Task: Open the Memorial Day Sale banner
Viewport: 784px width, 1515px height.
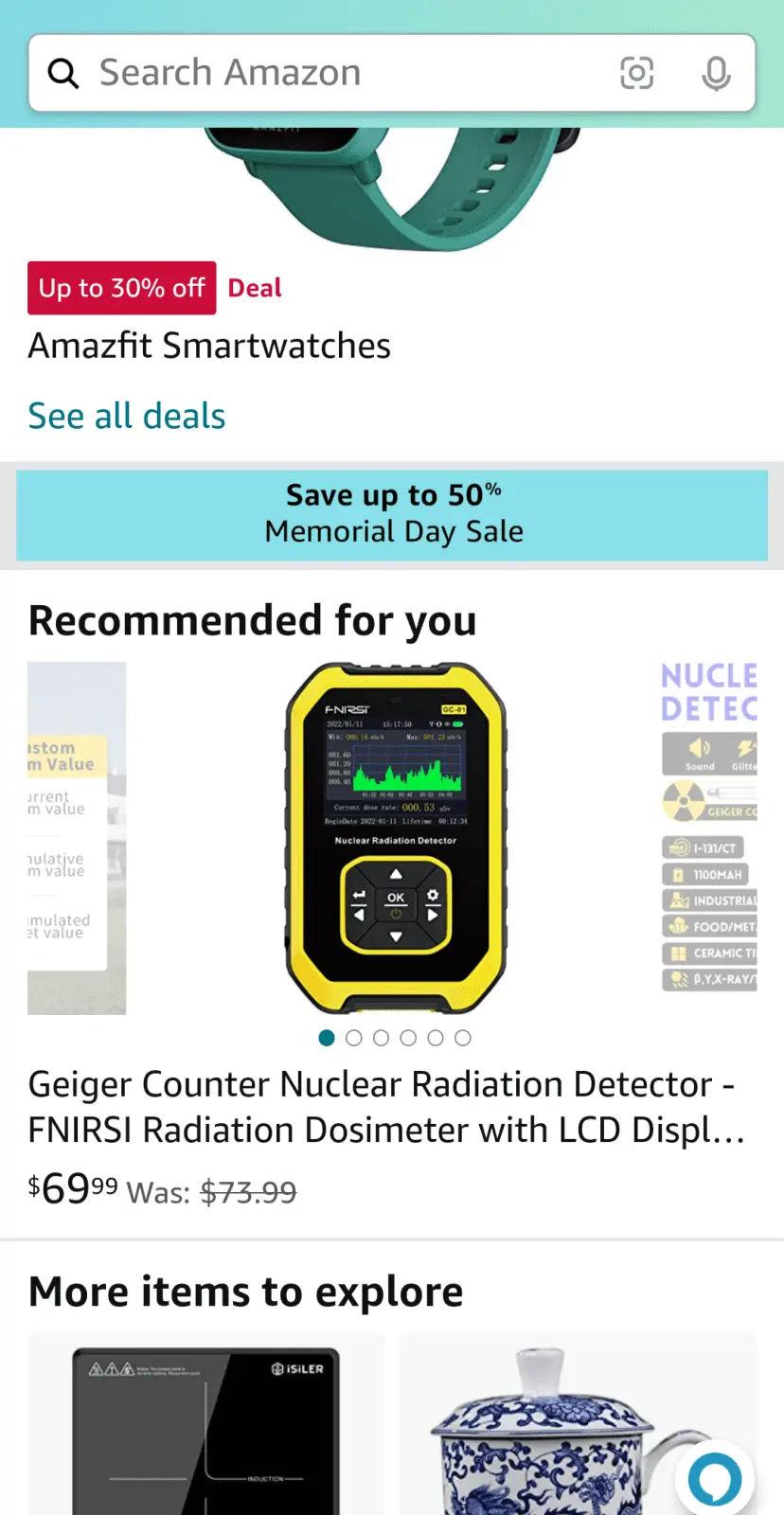Action: tap(392, 515)
